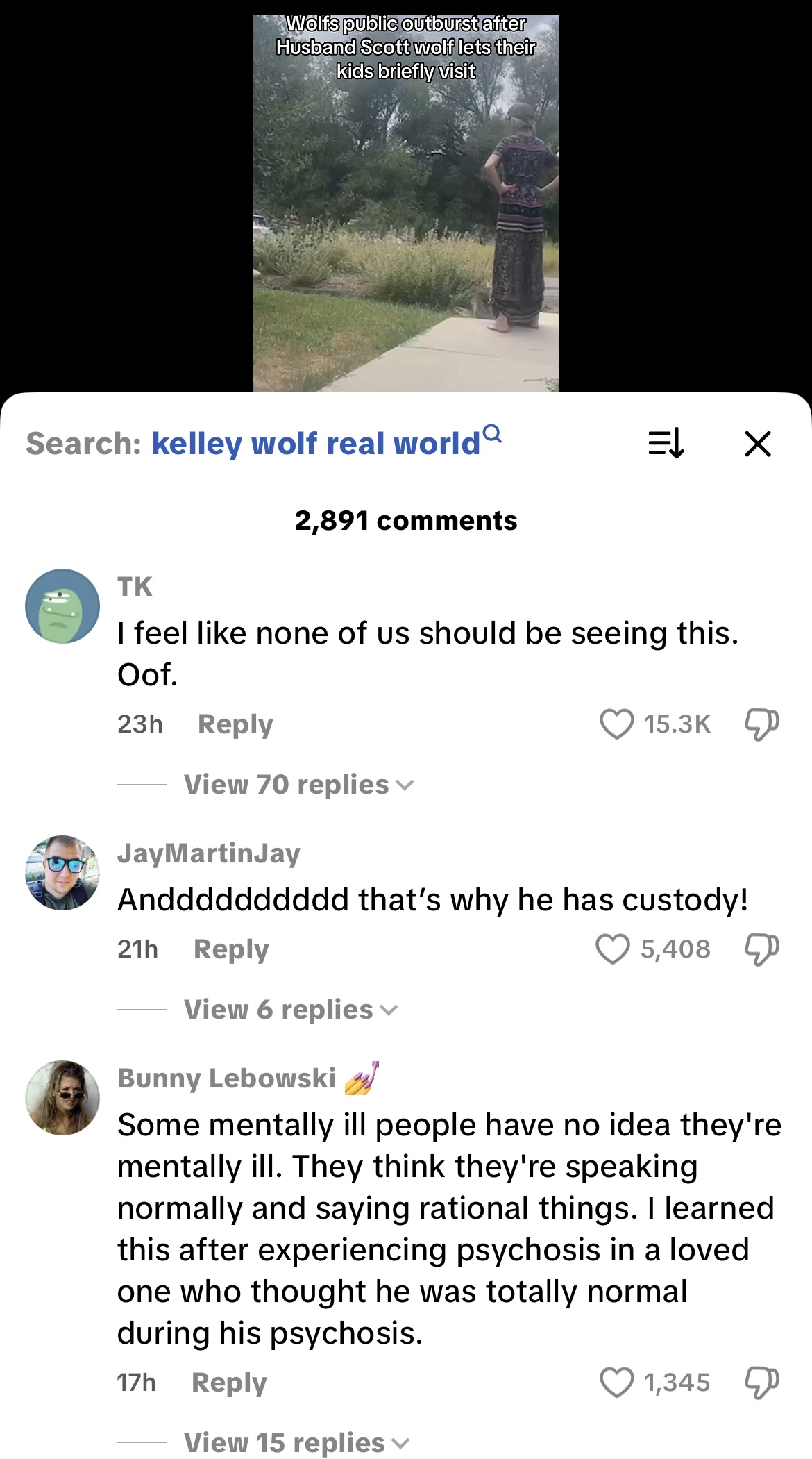Open TK's profile avatar
This screenshot has width=812, height=1459.
(62, 606)
